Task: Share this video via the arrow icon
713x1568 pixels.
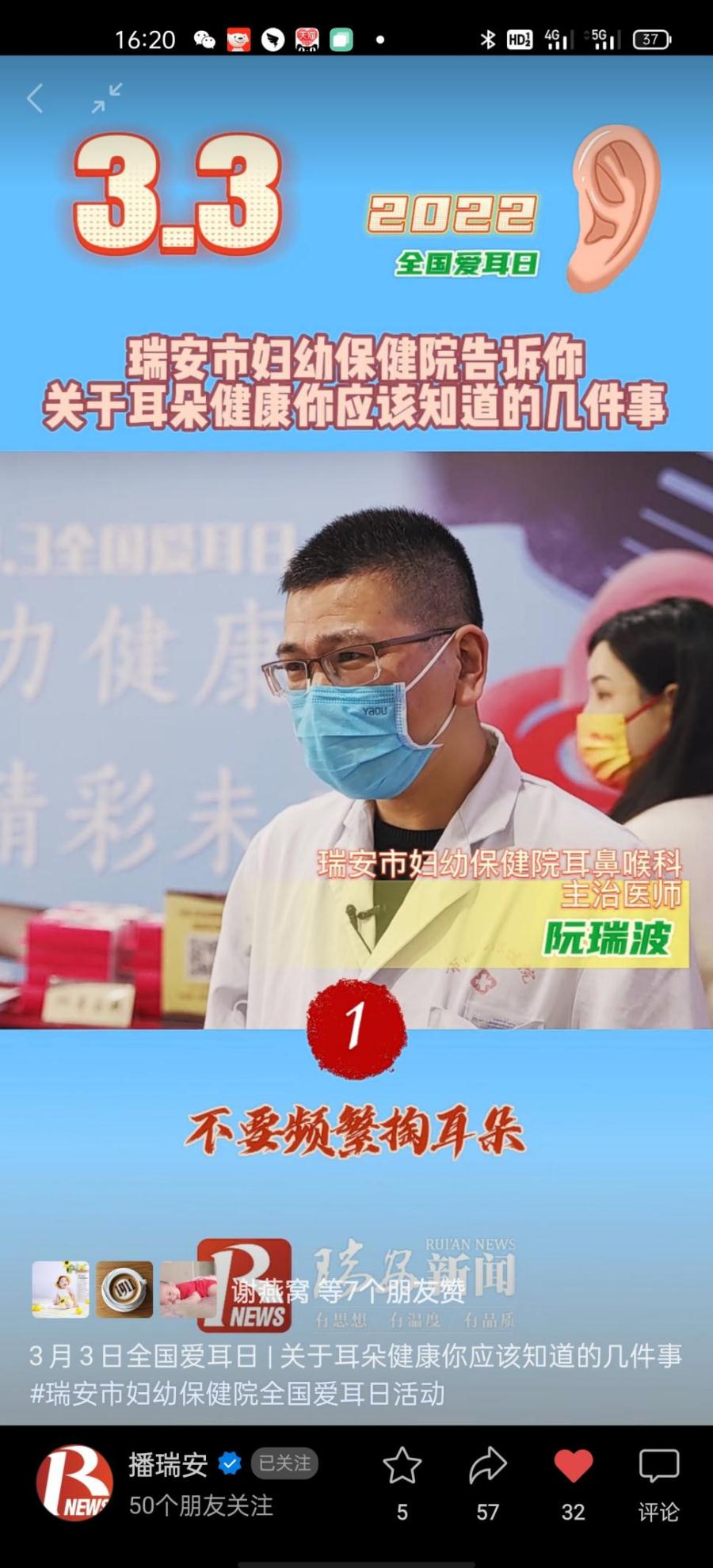Action: tap(487, 1467)
